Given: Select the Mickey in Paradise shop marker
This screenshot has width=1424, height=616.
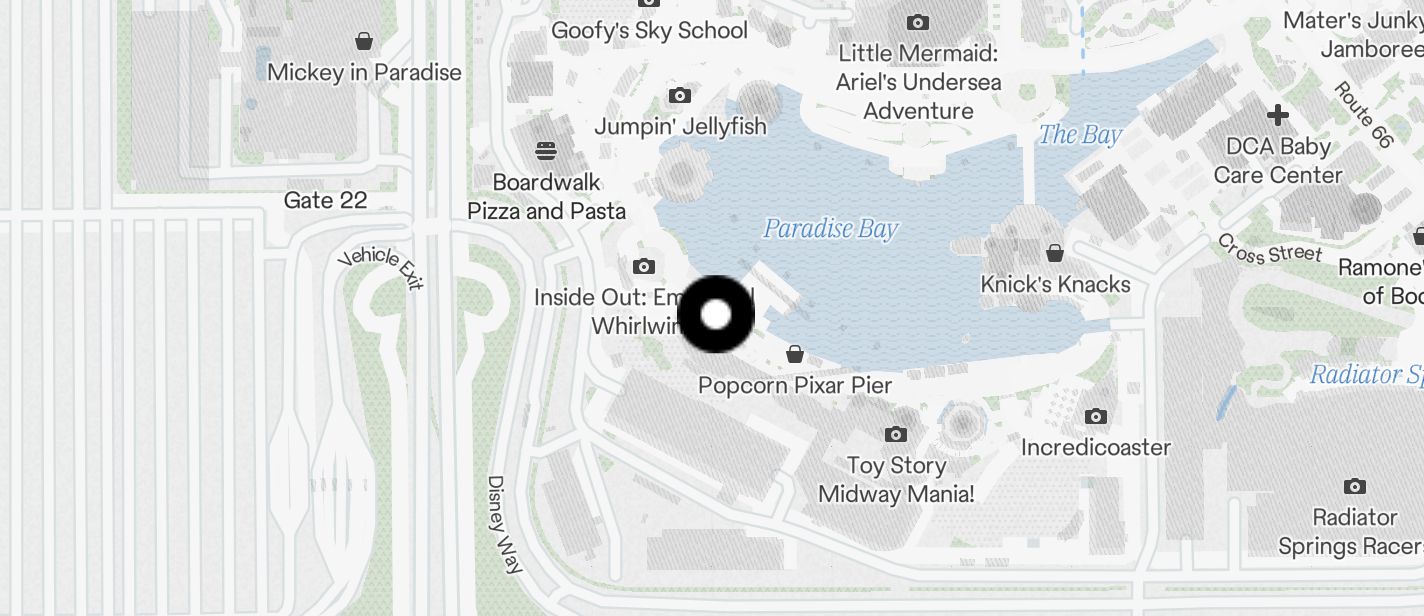Looking at the screenshot, I should tap(364, 41).
